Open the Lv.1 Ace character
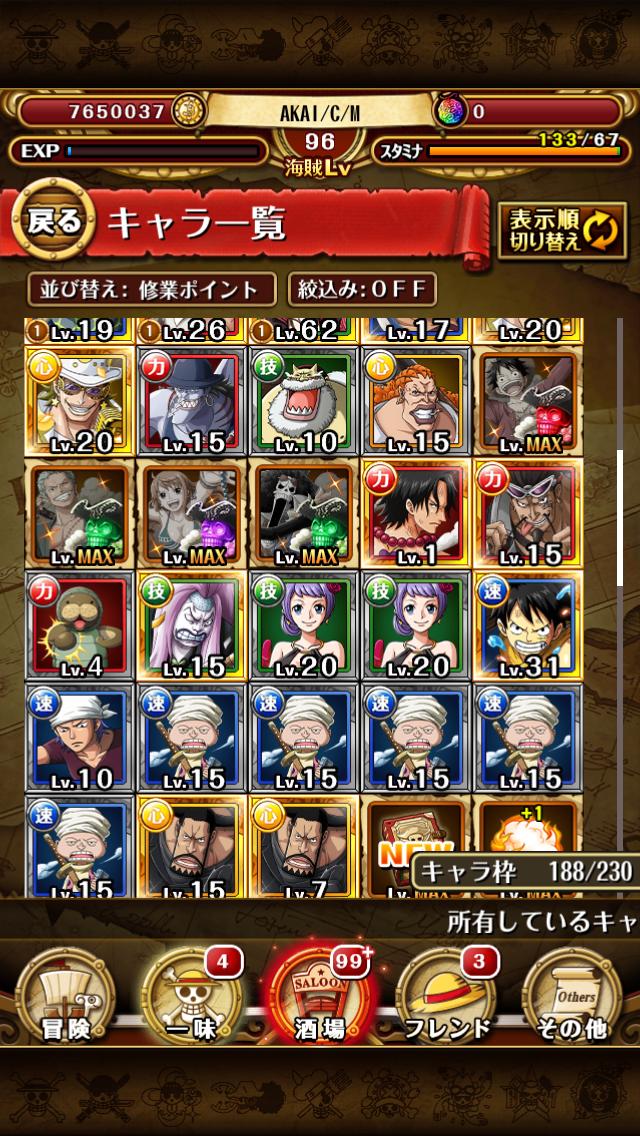640x1136 pixels. (x=416, y=513)
